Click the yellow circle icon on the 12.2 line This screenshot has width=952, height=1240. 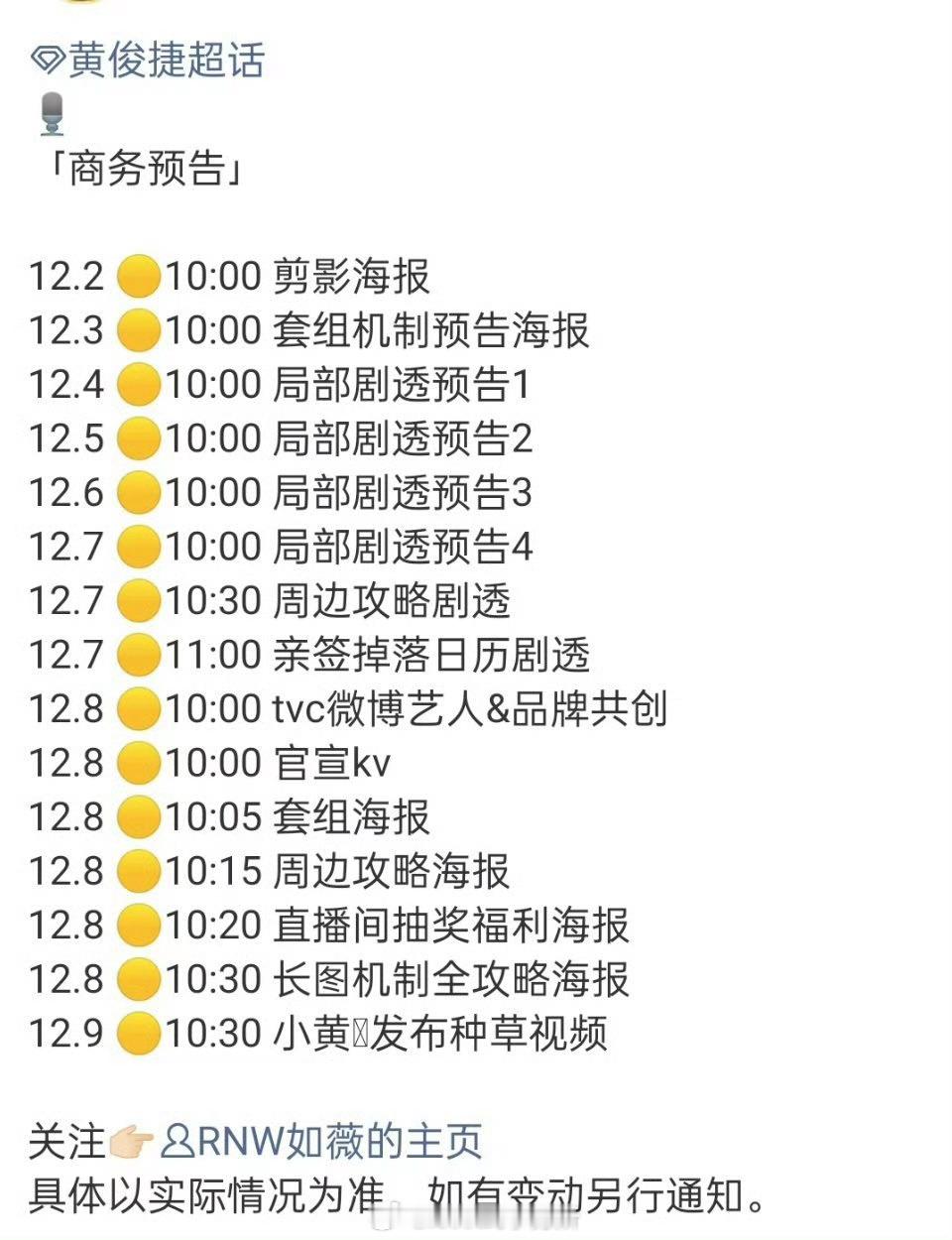coord(141,277)
